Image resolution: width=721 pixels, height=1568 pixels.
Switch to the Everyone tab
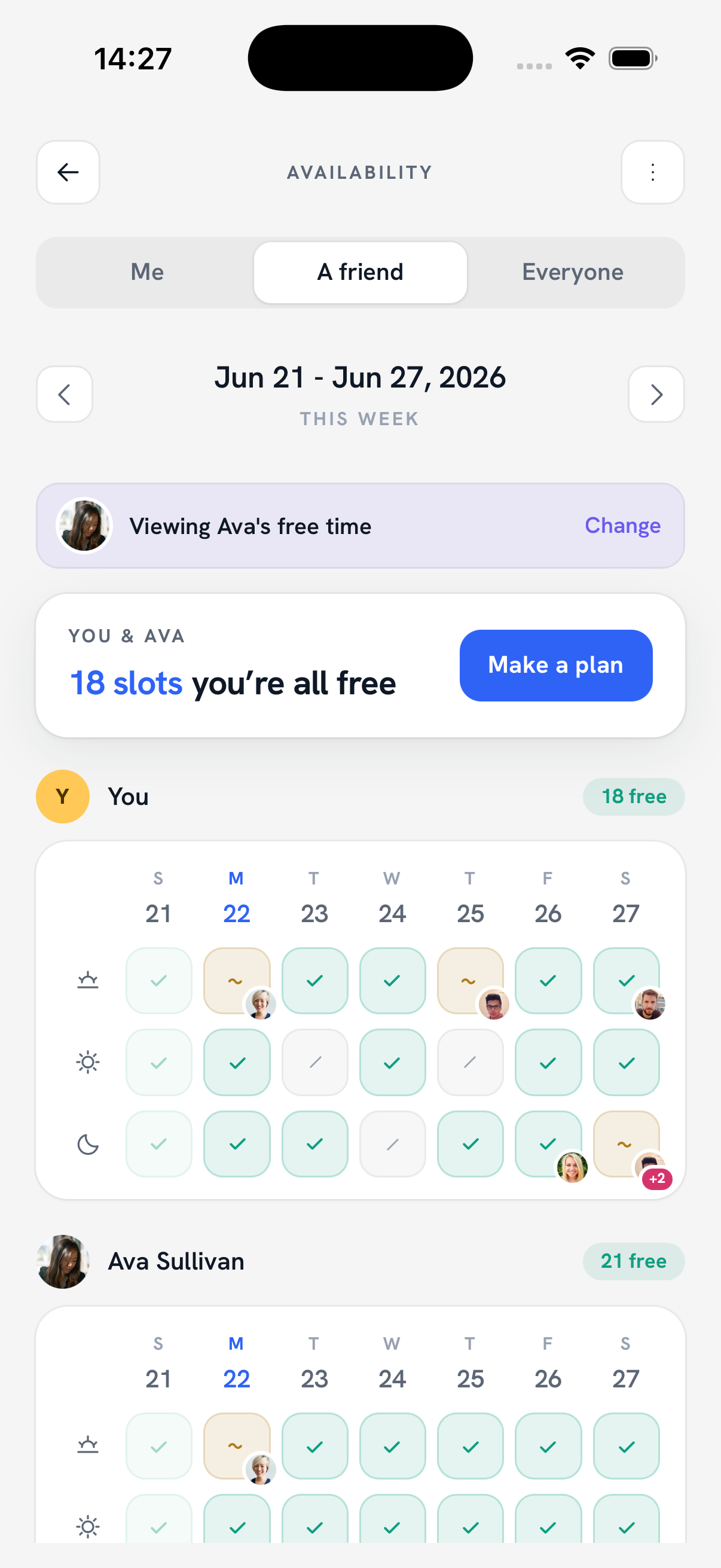point(573,272)
